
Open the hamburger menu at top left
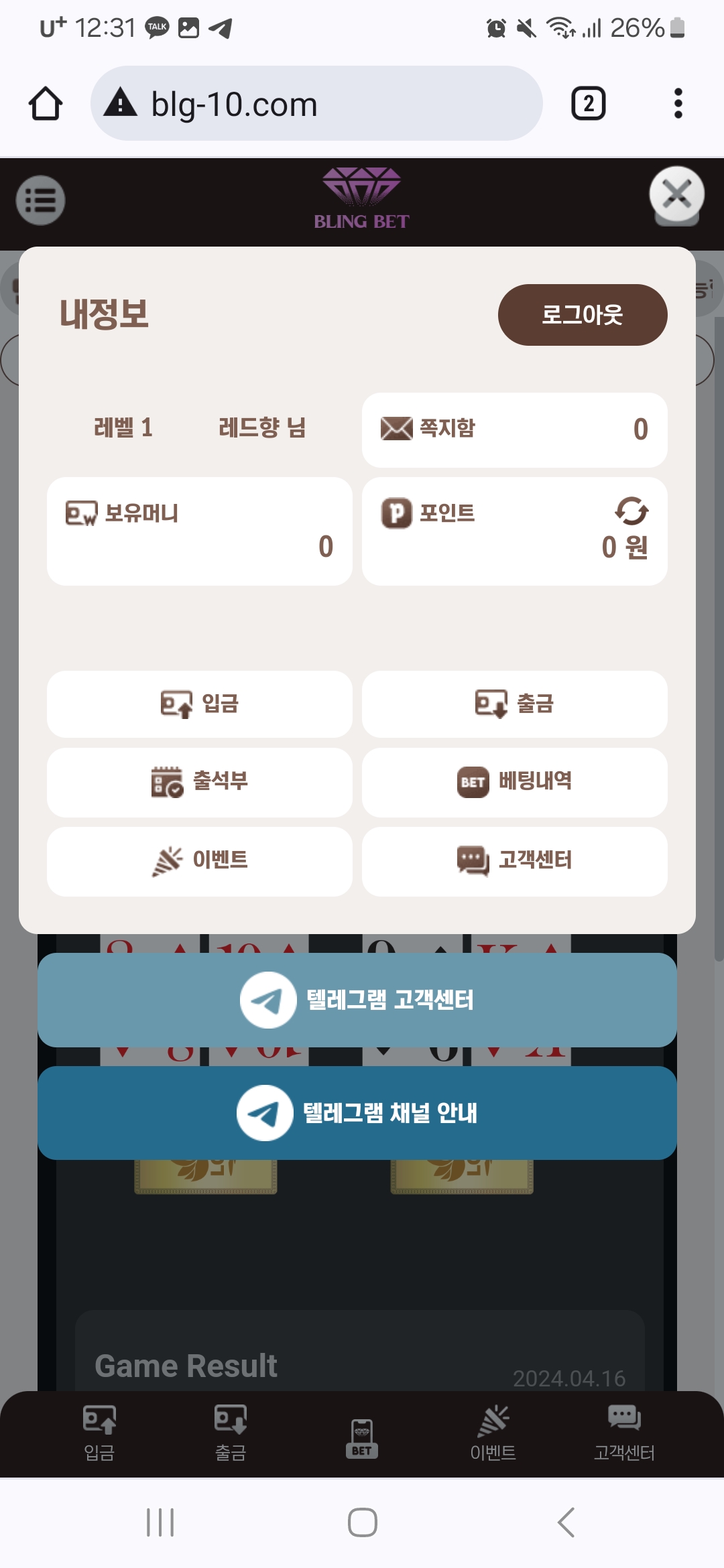pyautogui.click(x=40, y=200)
